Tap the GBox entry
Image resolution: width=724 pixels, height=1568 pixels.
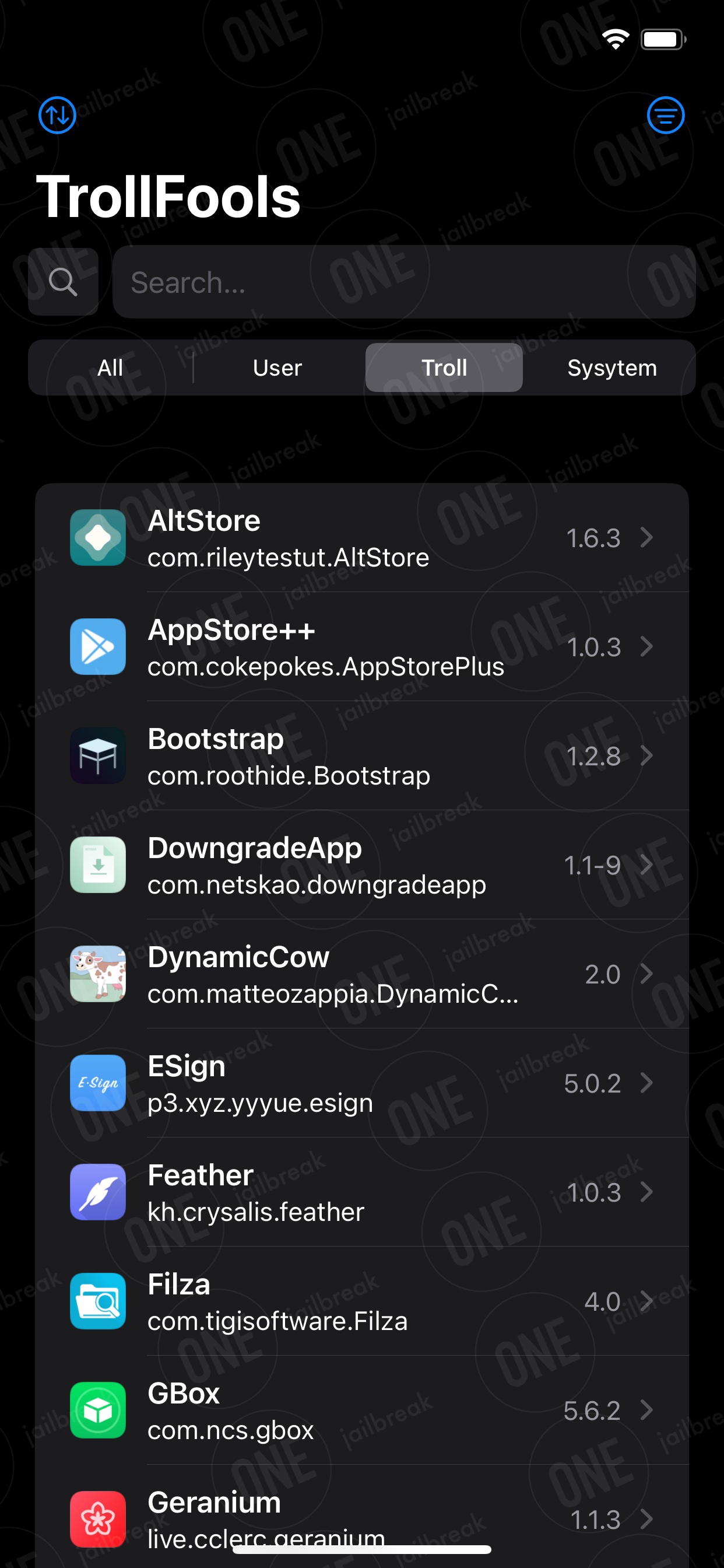362,1410
